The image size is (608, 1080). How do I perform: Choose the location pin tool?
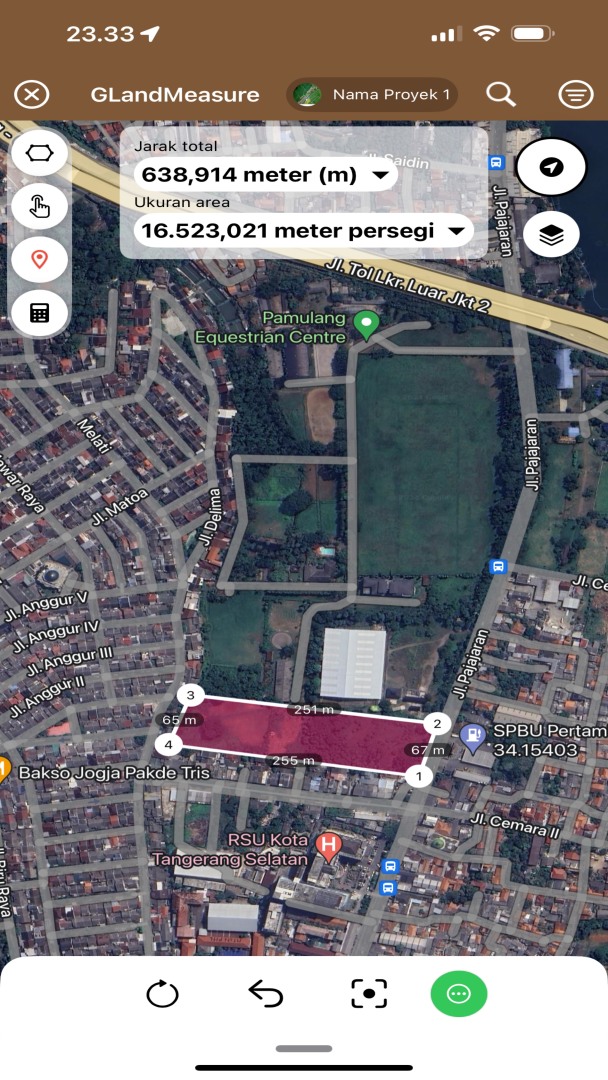click(39, 260)
